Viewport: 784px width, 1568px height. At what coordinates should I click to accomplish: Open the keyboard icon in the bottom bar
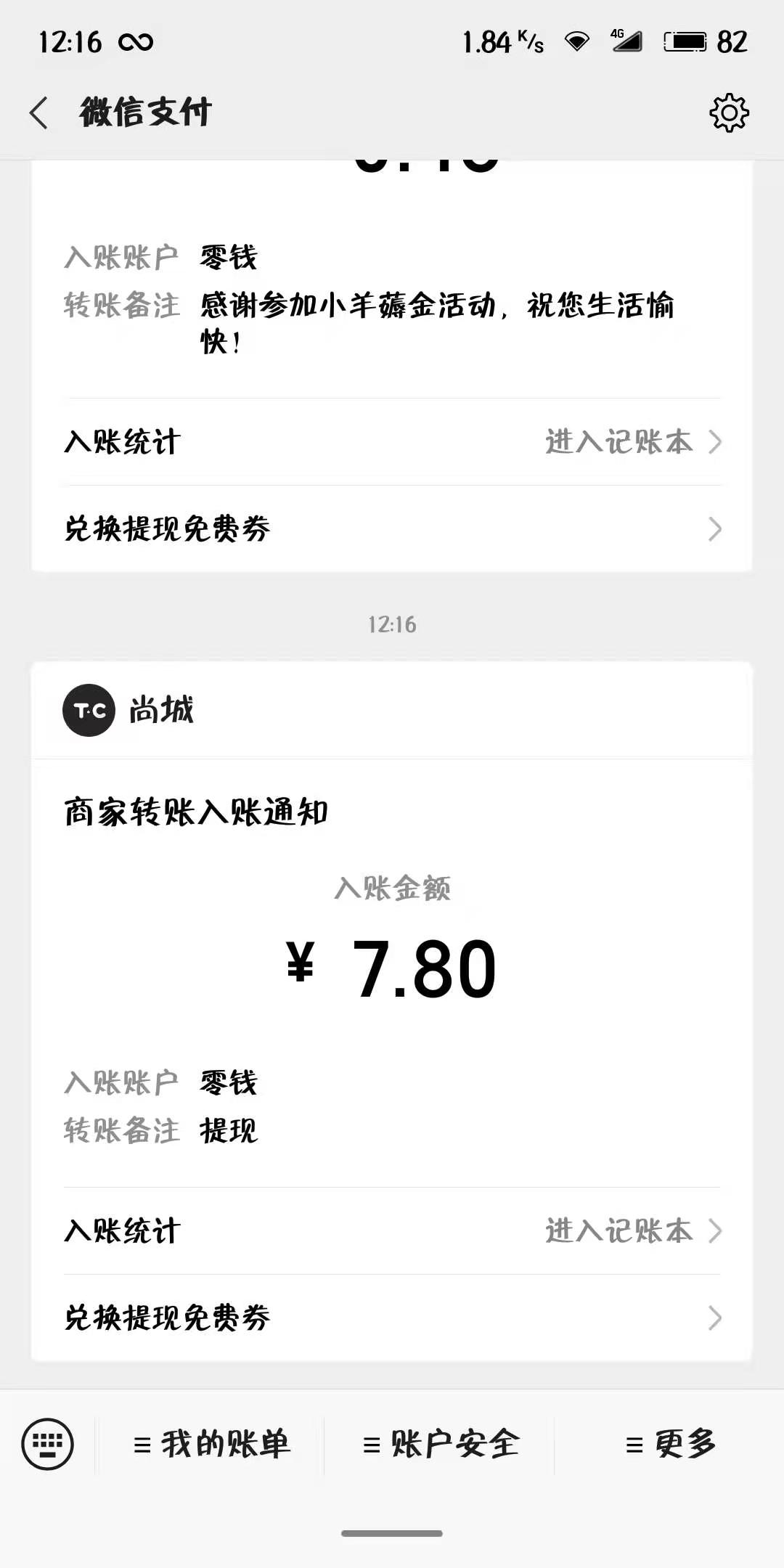pos(46,1445)
